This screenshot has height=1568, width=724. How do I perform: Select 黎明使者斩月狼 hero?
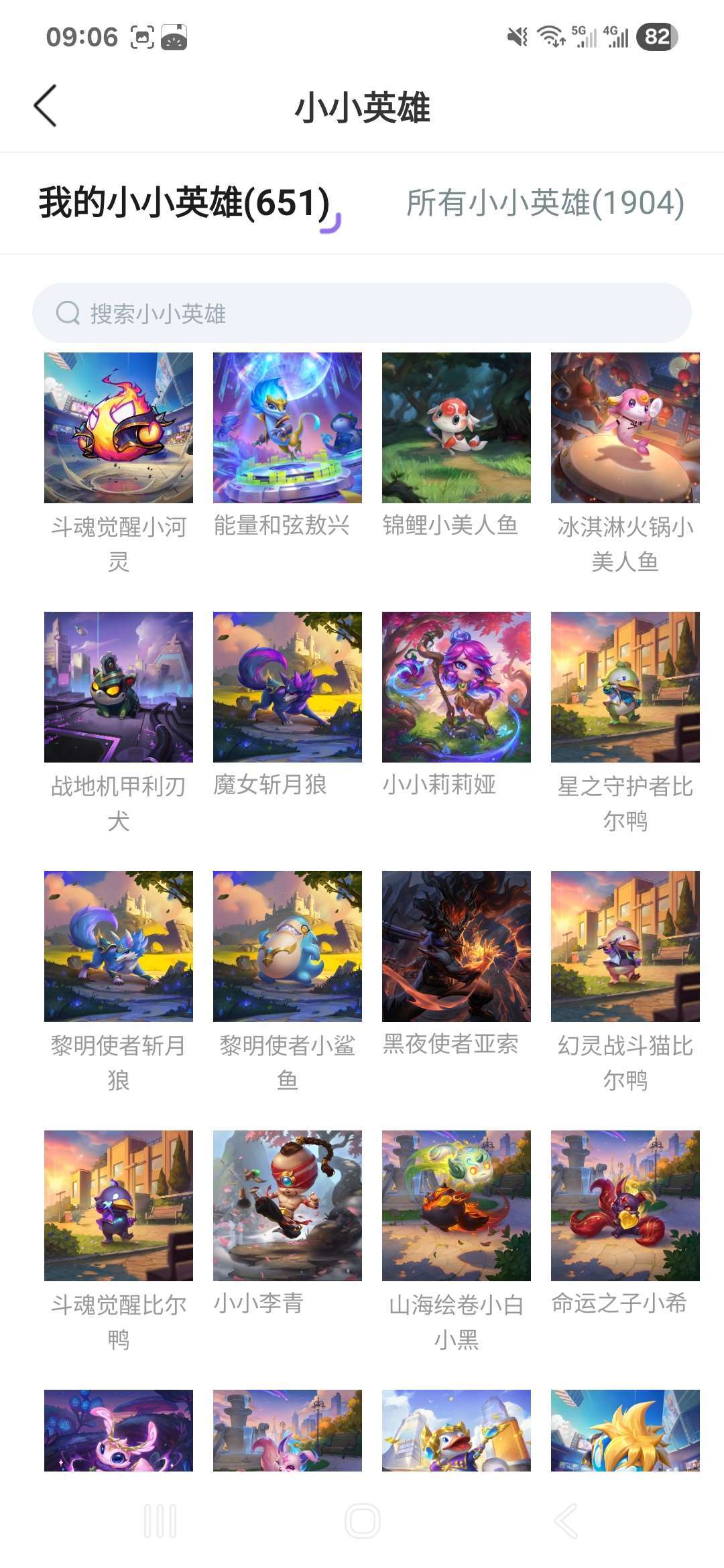119,946
